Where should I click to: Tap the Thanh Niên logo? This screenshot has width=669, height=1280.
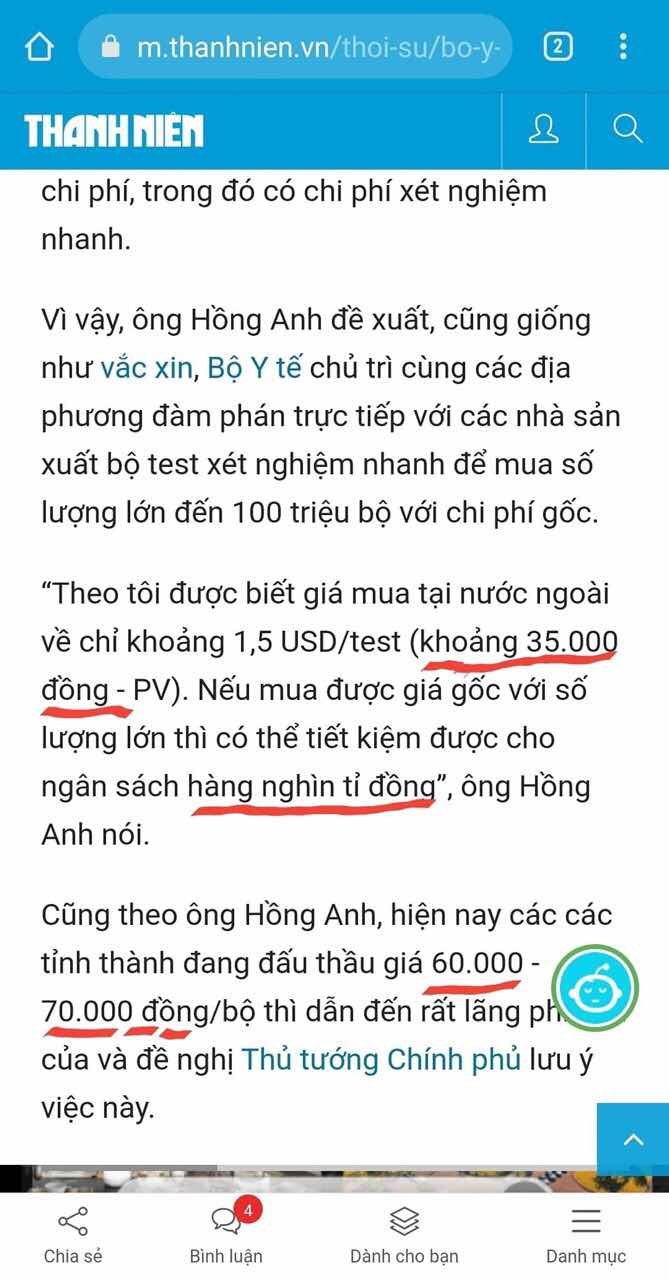pos(114,131)
